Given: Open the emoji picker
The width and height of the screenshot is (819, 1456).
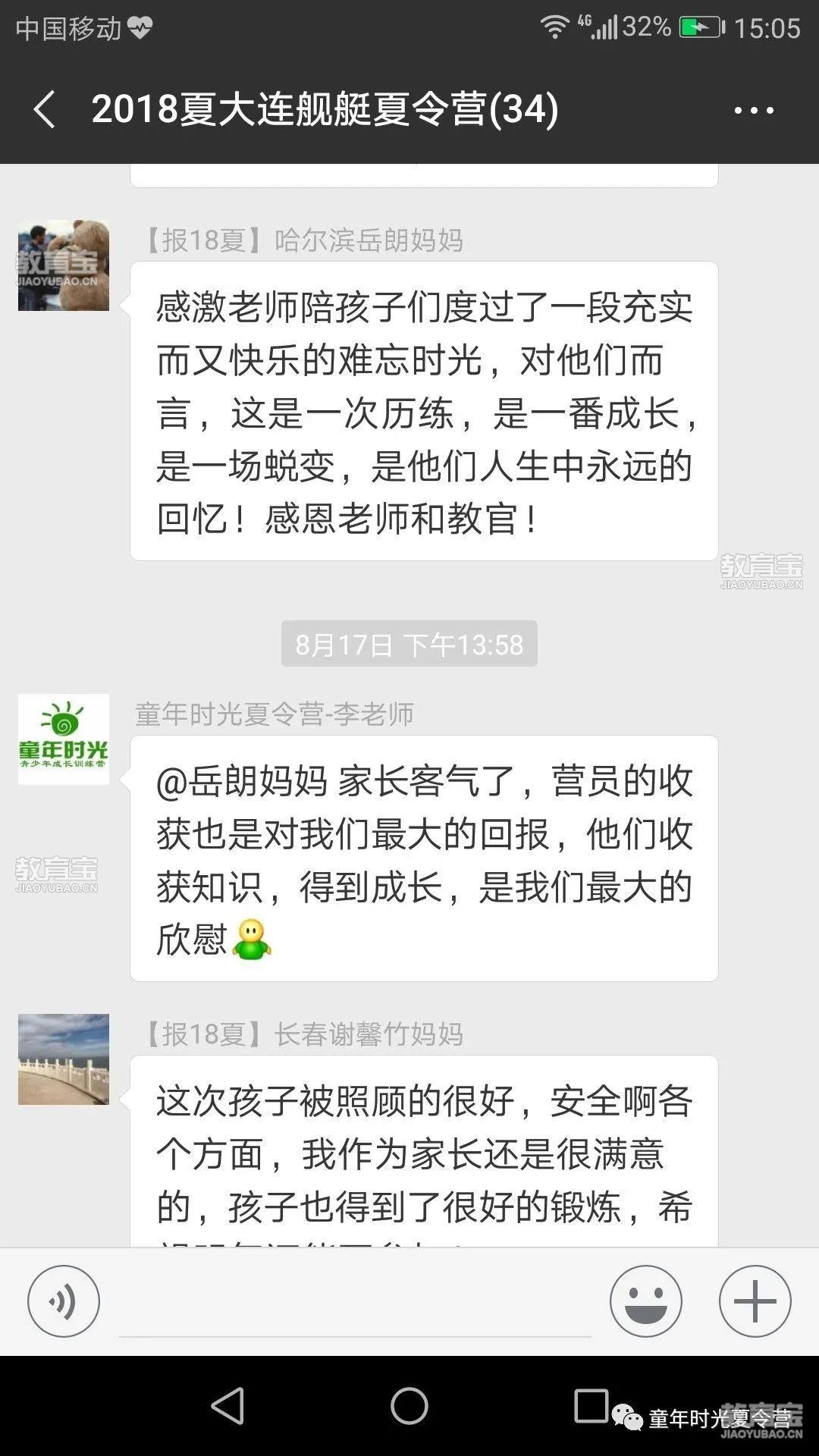Looking at the screenshot, I should pos(645,1301).
